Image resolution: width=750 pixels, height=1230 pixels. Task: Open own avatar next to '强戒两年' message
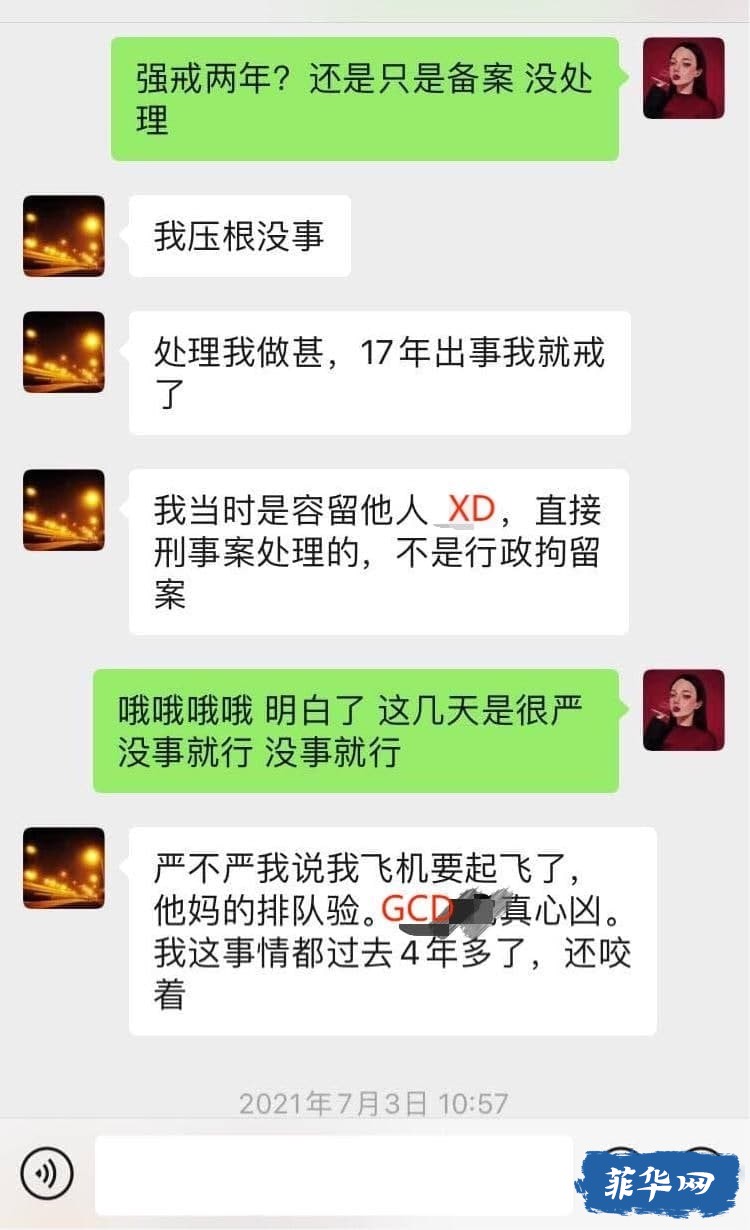[x=683, y=78]
